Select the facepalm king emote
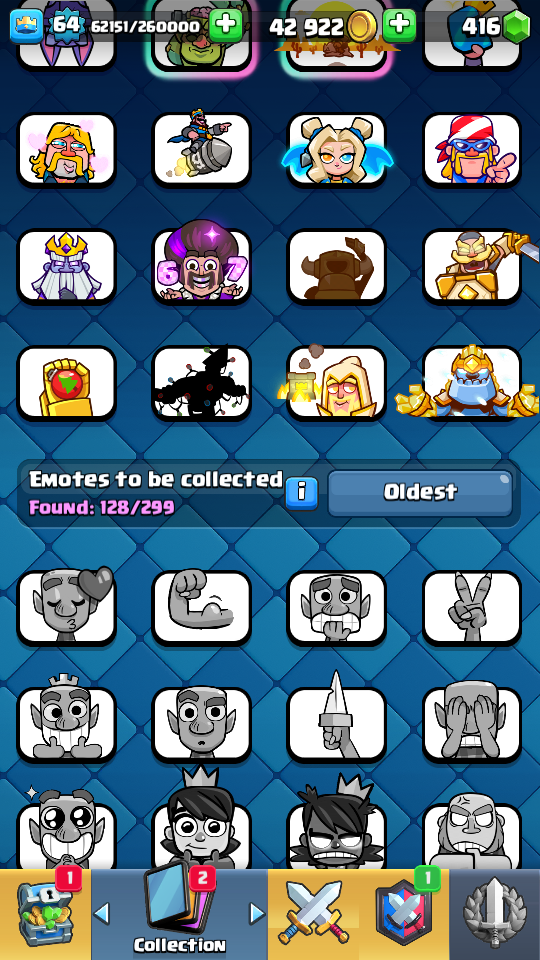The height and width of the screenshot is (960, 540). point(471,724)
